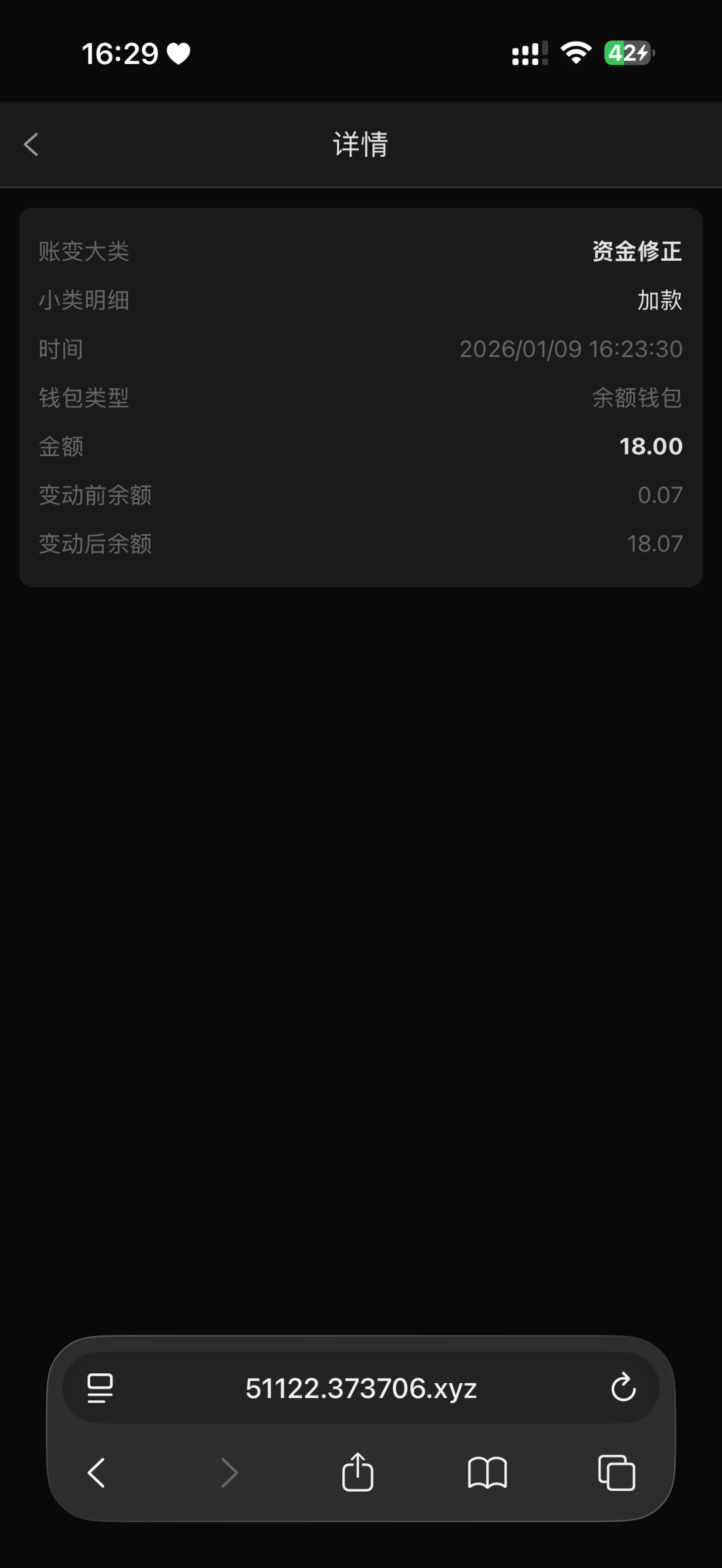Tap the 51122.373706.xyz address bar
The width and height of the screenshot is (722, 1568).
click(361, 1388)
